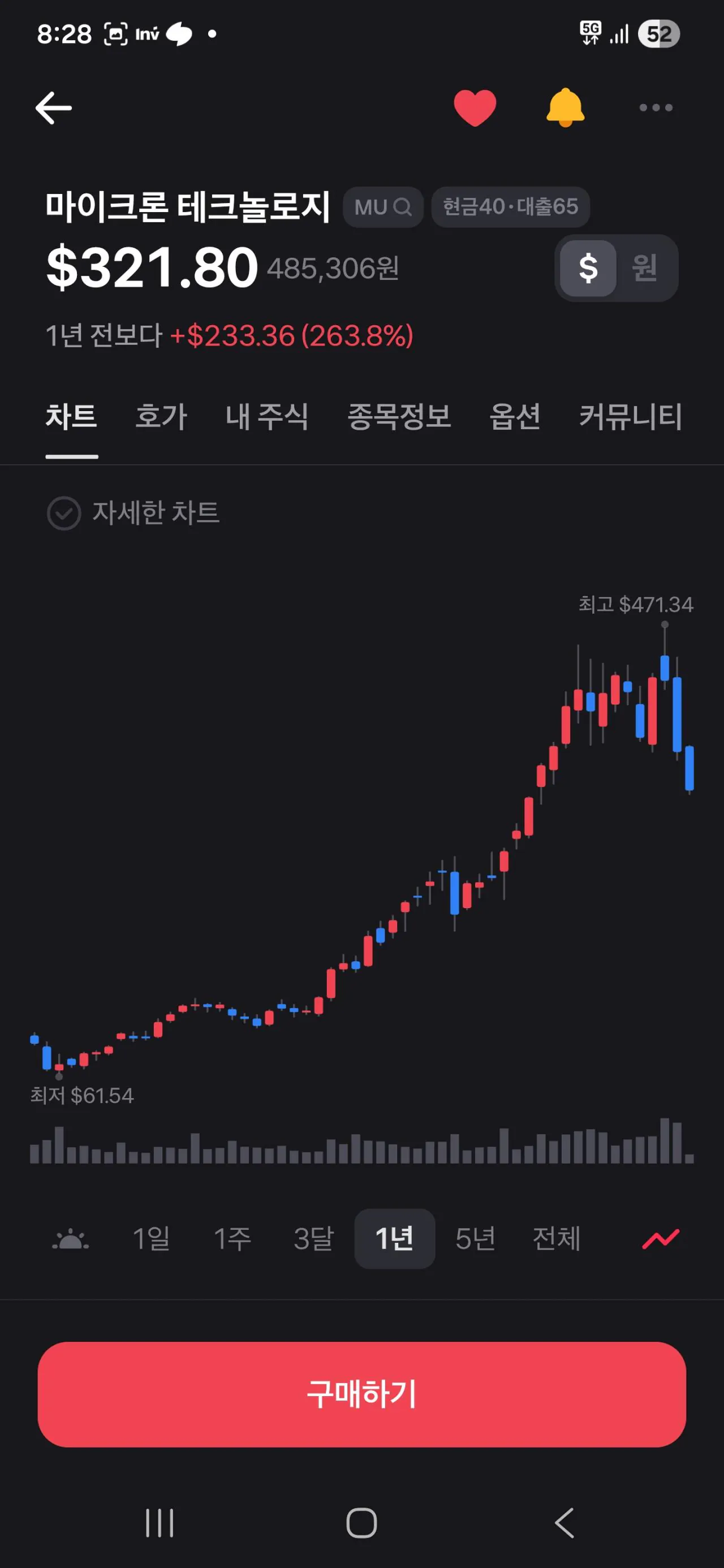
Task: Show the 5년 chart range
Action: tap(475, 1238)
